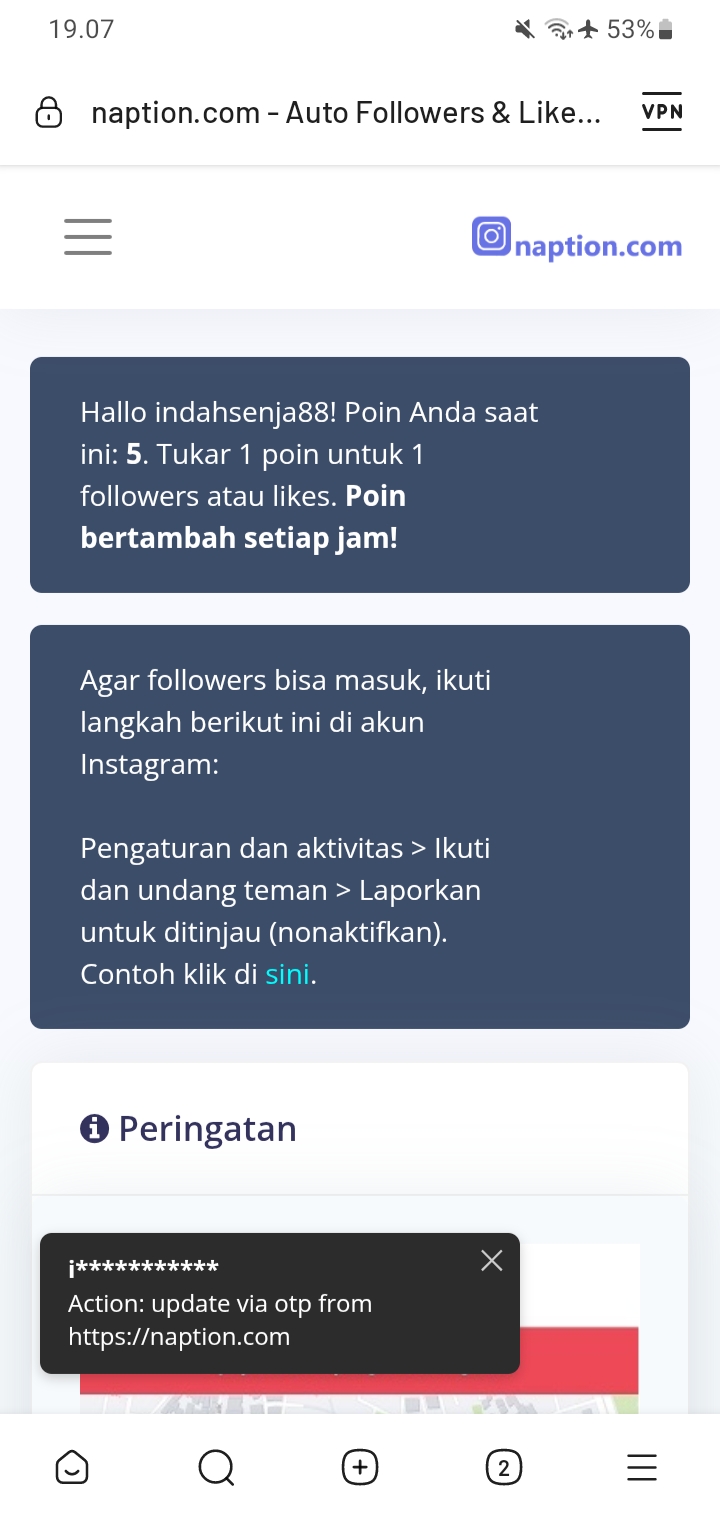This screenshot has width=720, height=1520.
Task: View site security lock info
Action: pos(48,113)
